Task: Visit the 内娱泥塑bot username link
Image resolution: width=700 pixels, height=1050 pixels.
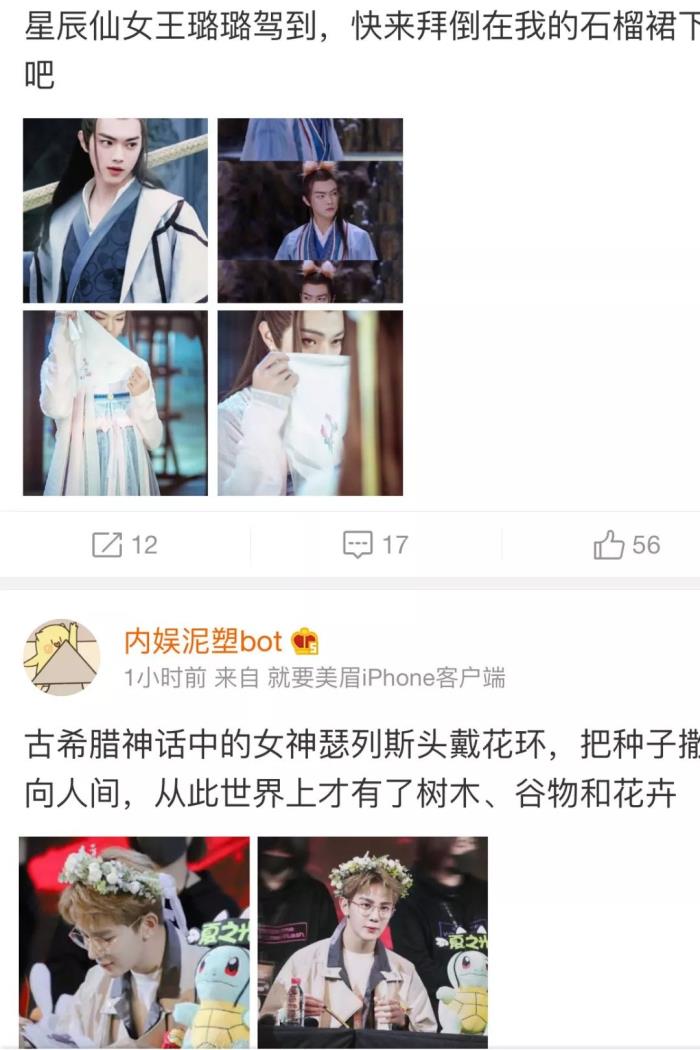Action: tap(203, 641)
